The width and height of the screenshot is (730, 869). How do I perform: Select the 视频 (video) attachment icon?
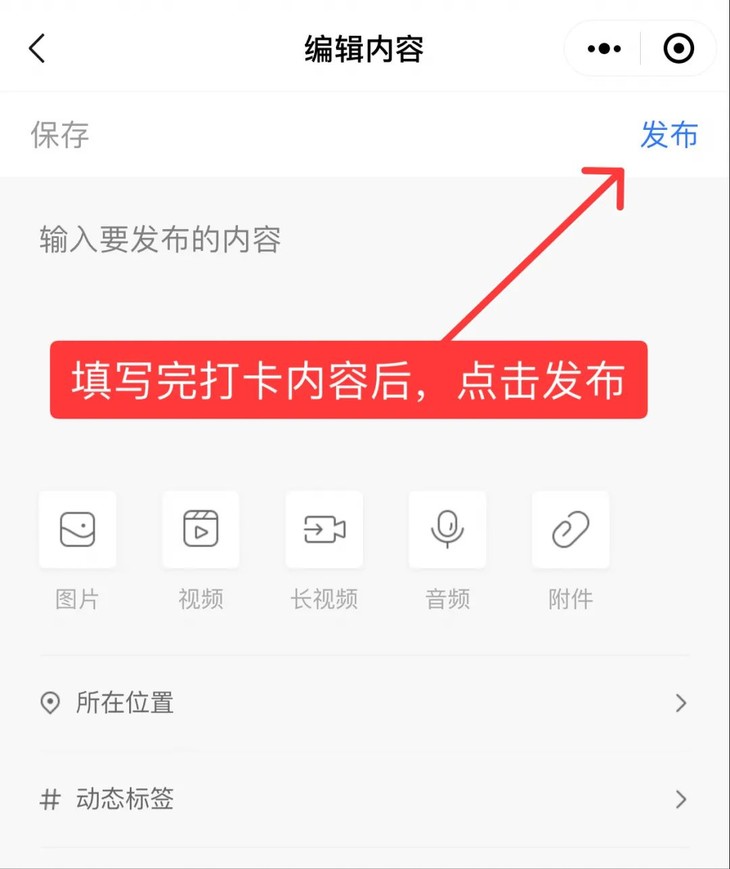tap(200, 529)
